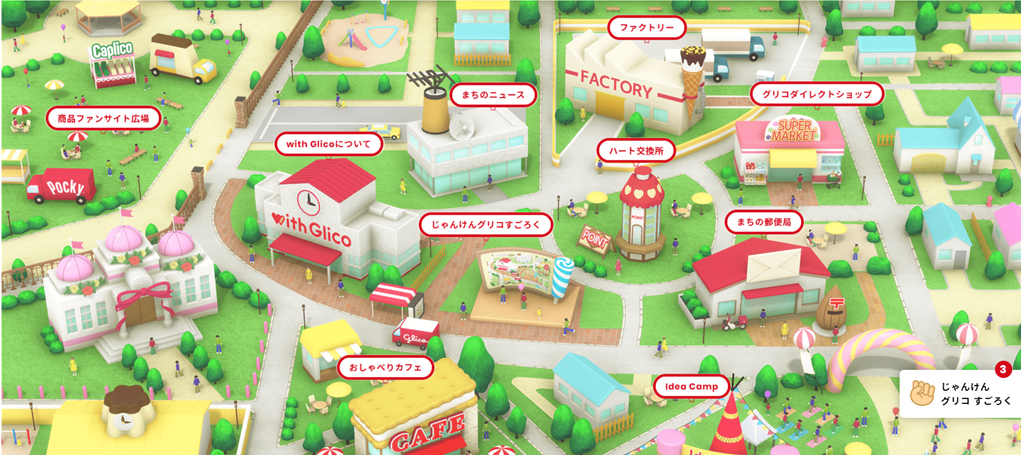This screenshot has width=1021, height=455.
Task: Select the グリコダイレクトショップ label
Action: click(x=817, y=95)
